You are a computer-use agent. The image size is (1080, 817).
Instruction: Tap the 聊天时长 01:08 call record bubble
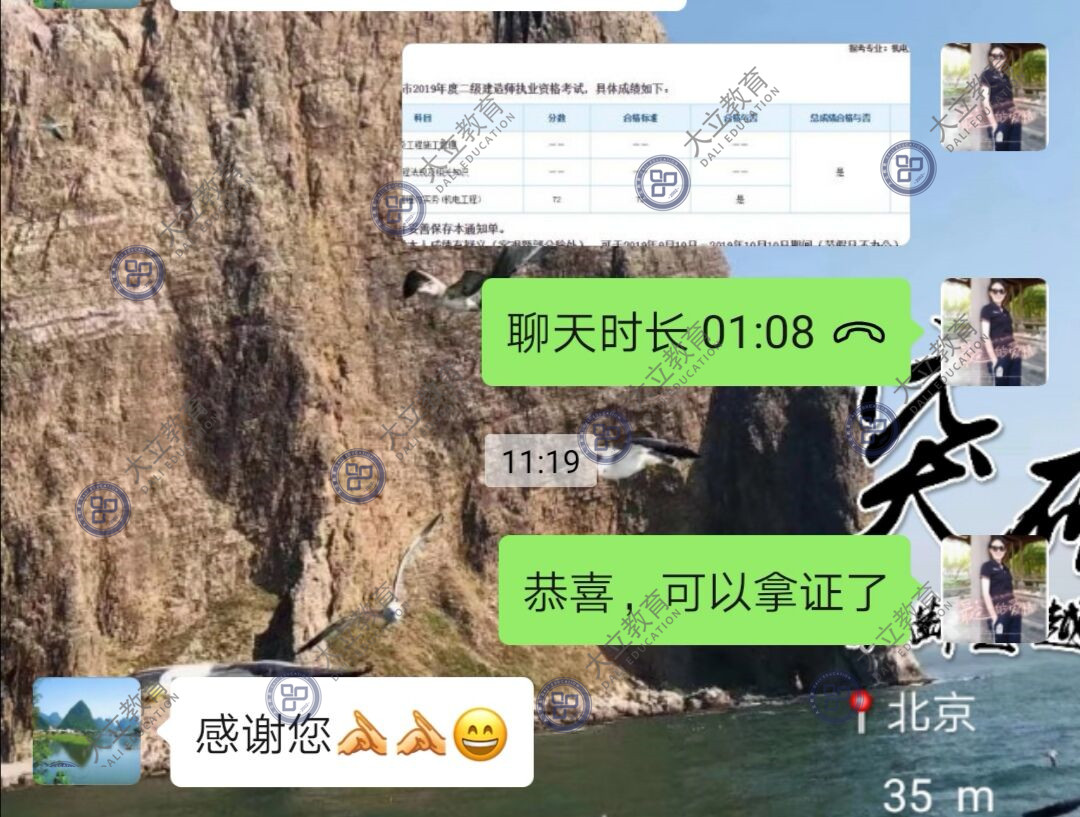coord(695,332)
